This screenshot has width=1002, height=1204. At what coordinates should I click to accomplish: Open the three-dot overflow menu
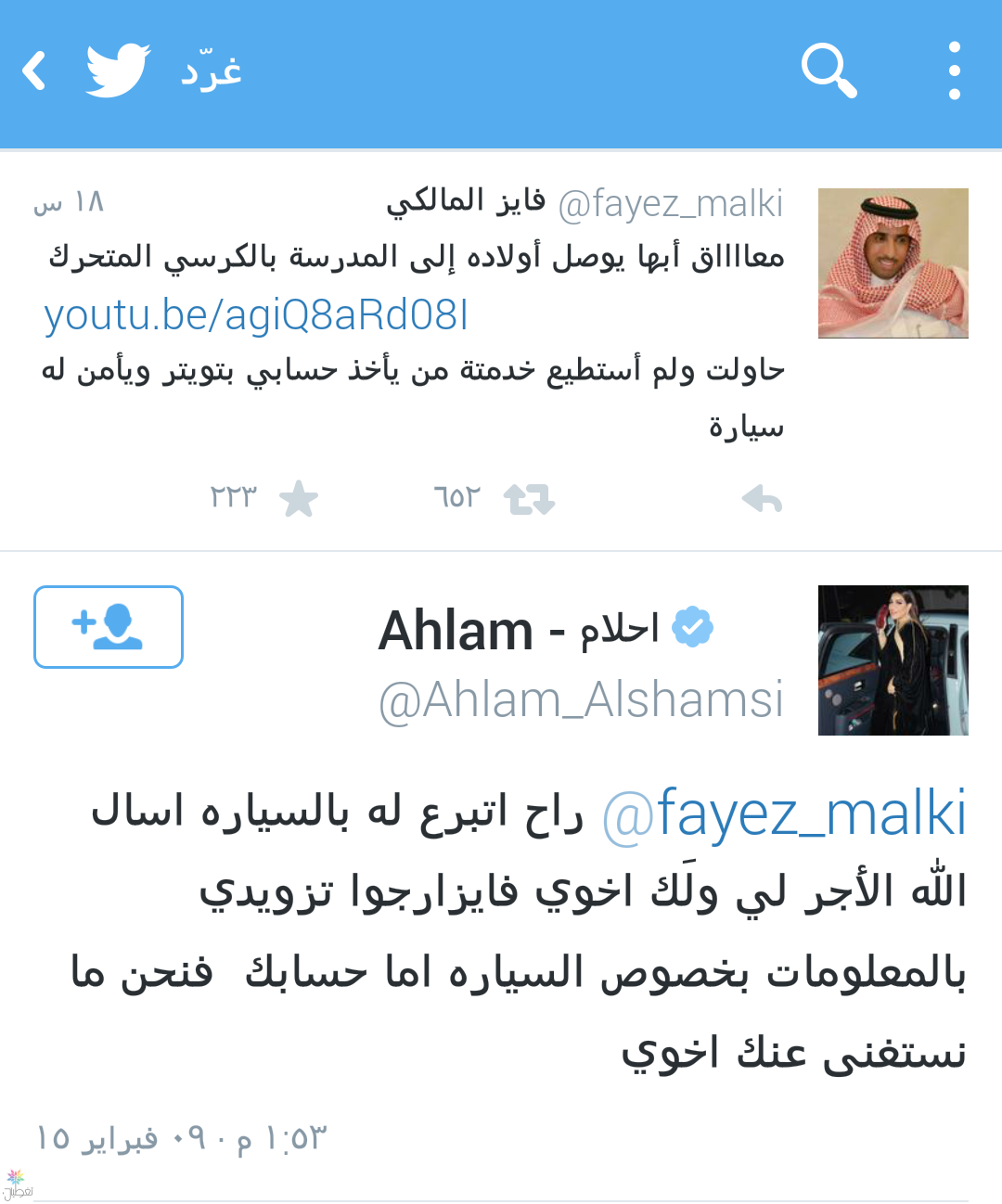click(x=954, y=70)
